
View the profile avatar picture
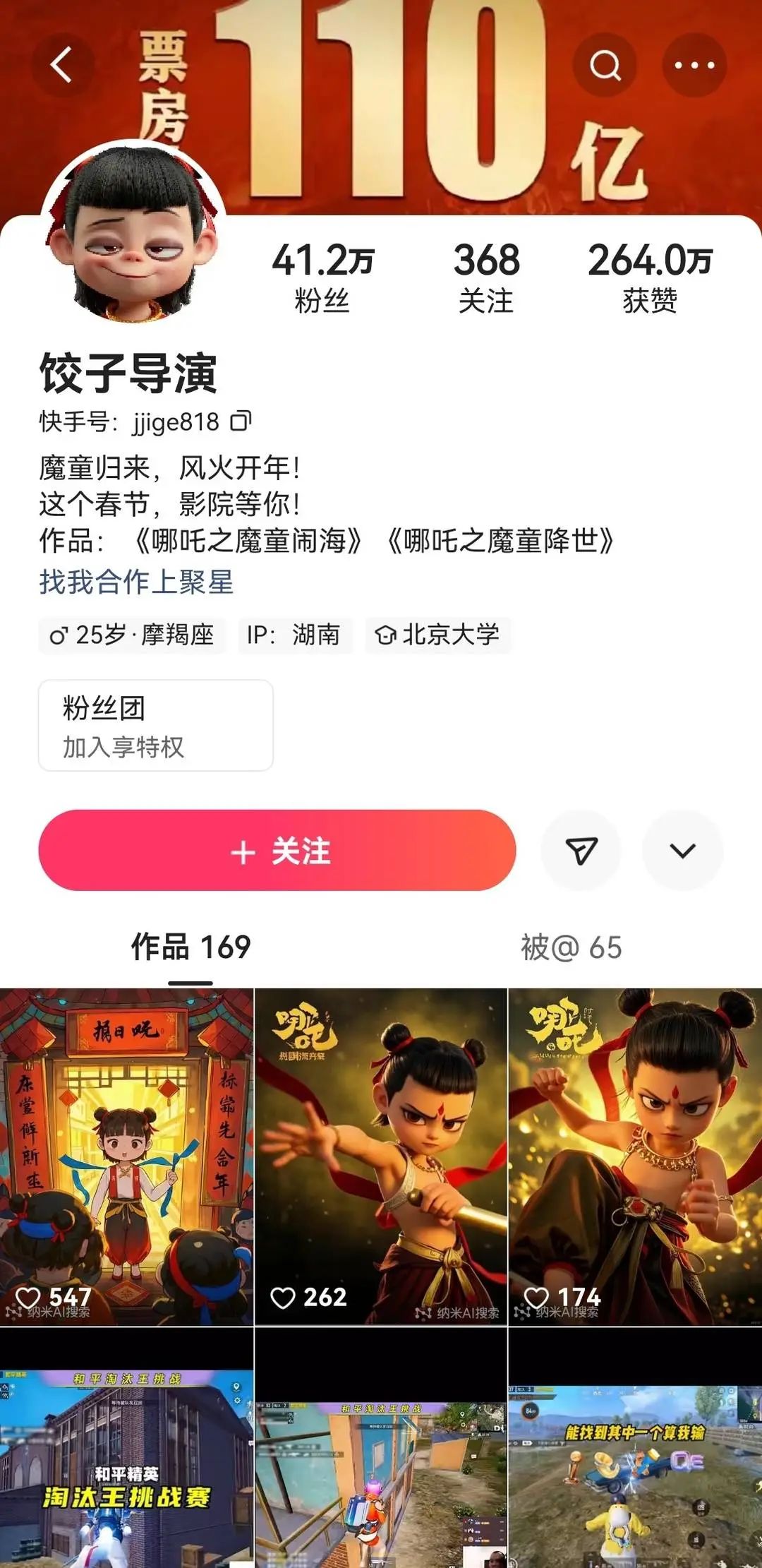pos(133,233)
